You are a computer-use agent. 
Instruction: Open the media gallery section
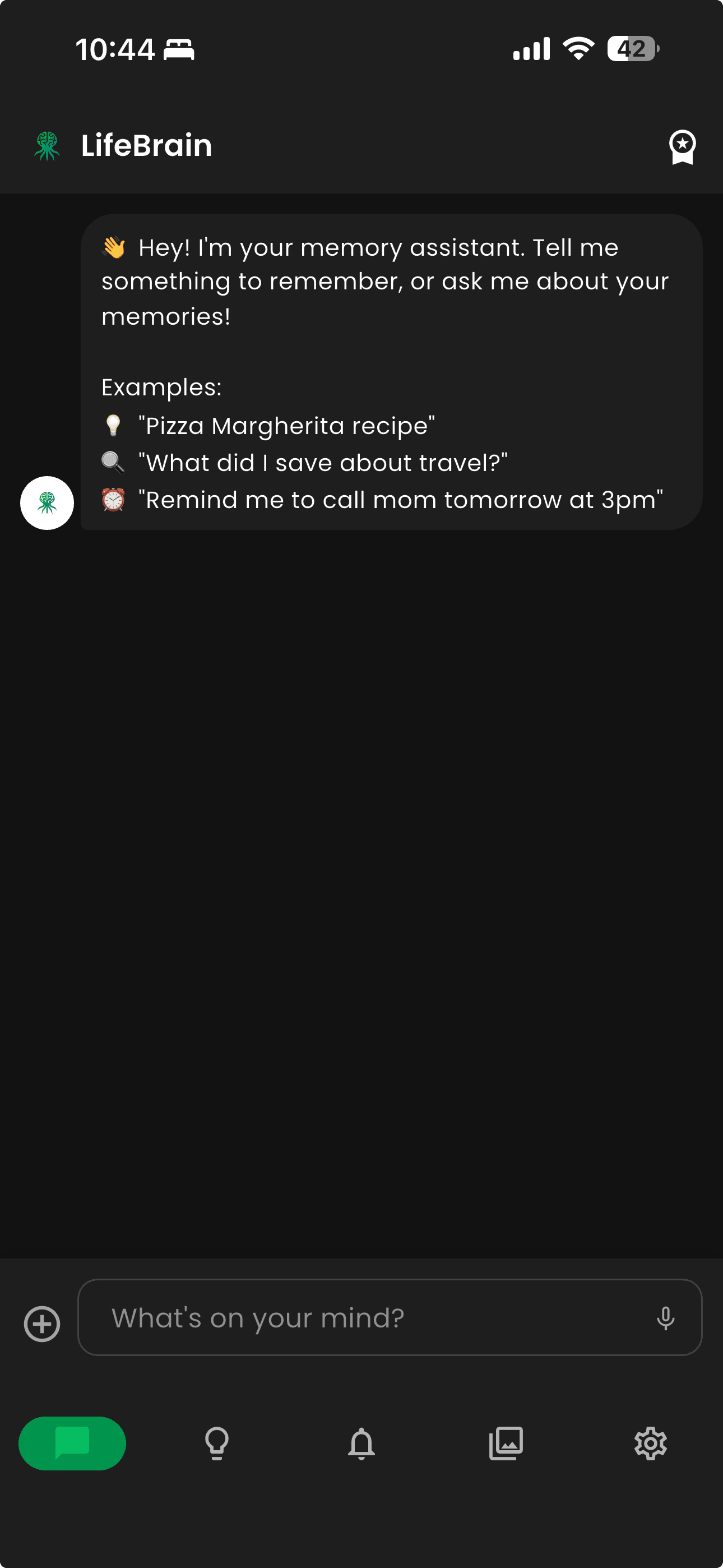click(x=506, y=1442)
